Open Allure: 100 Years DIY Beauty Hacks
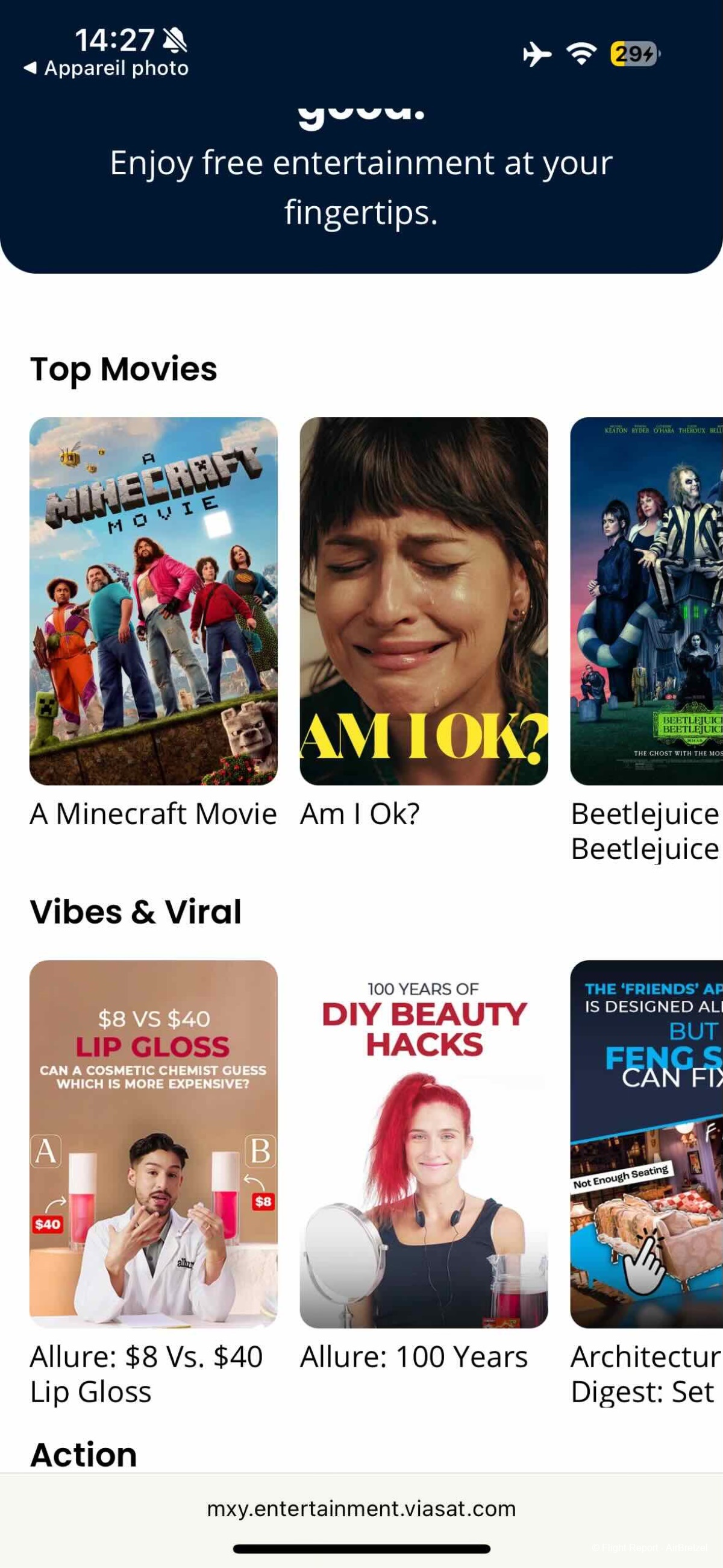Image resolution: width=723 pixels, height=1568 pixels. [x=424, y=1144]
